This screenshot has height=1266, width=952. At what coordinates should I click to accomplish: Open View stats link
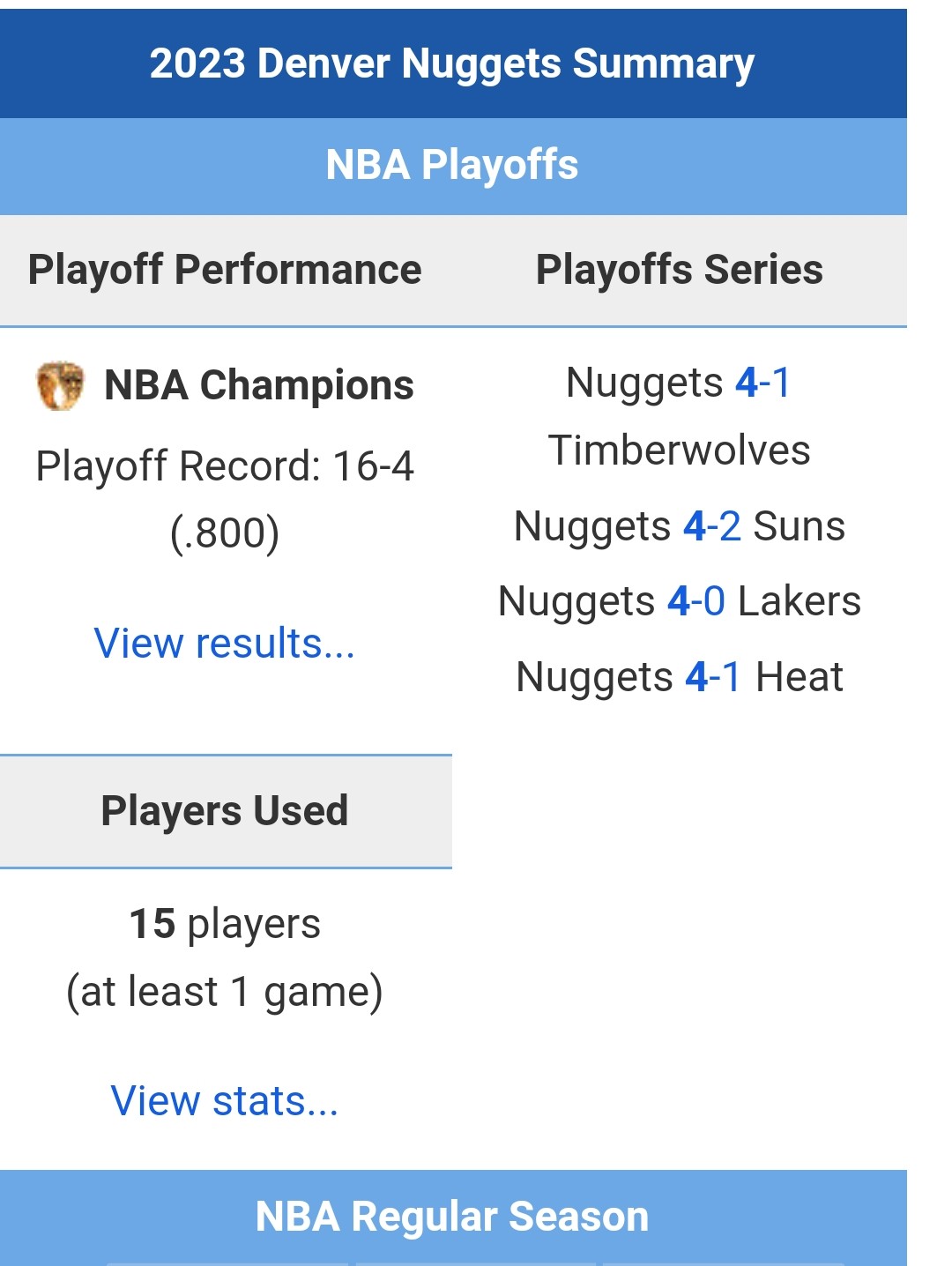coord(224,1100)
